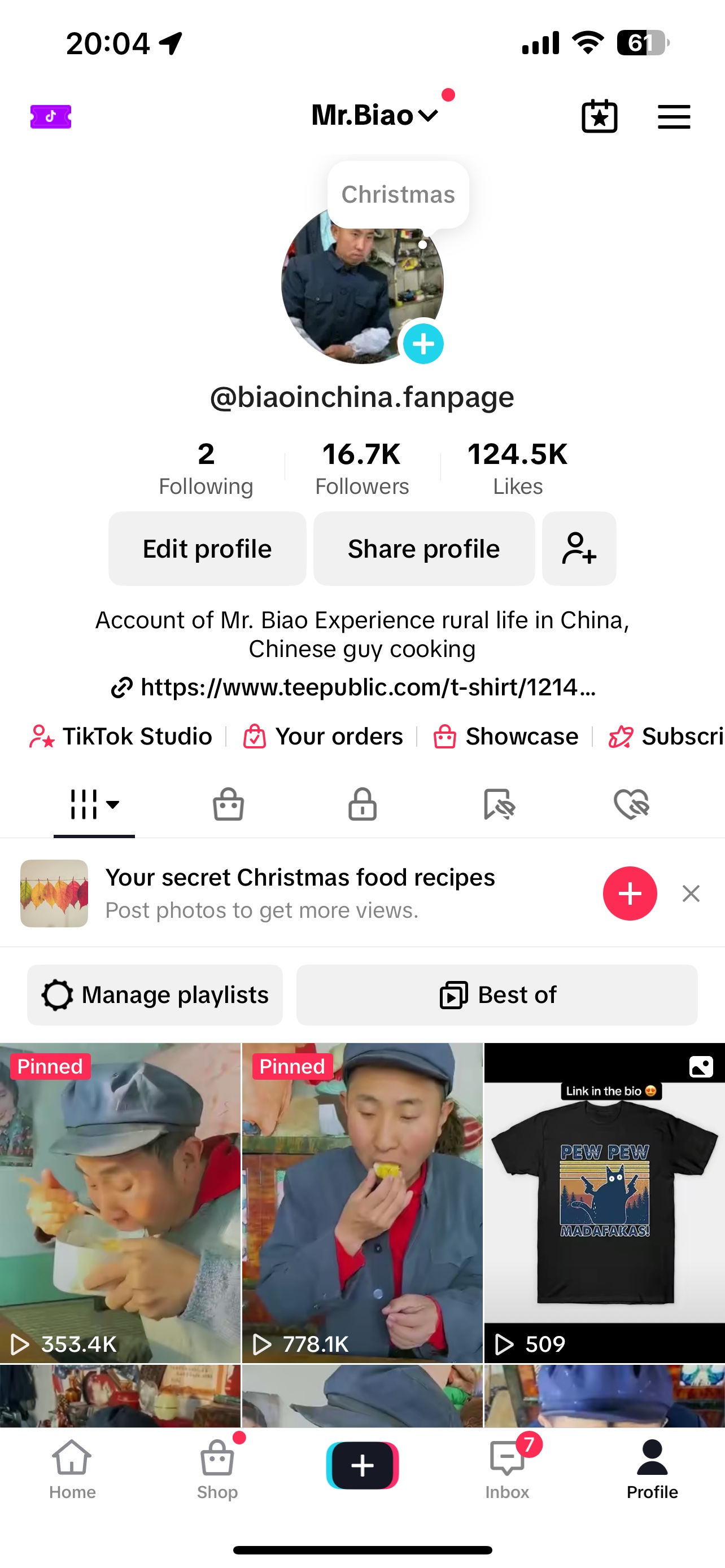Switch to the private videos lock tab
The width and height of the screenshot is (725, 1568).
[x=362, y=804]
